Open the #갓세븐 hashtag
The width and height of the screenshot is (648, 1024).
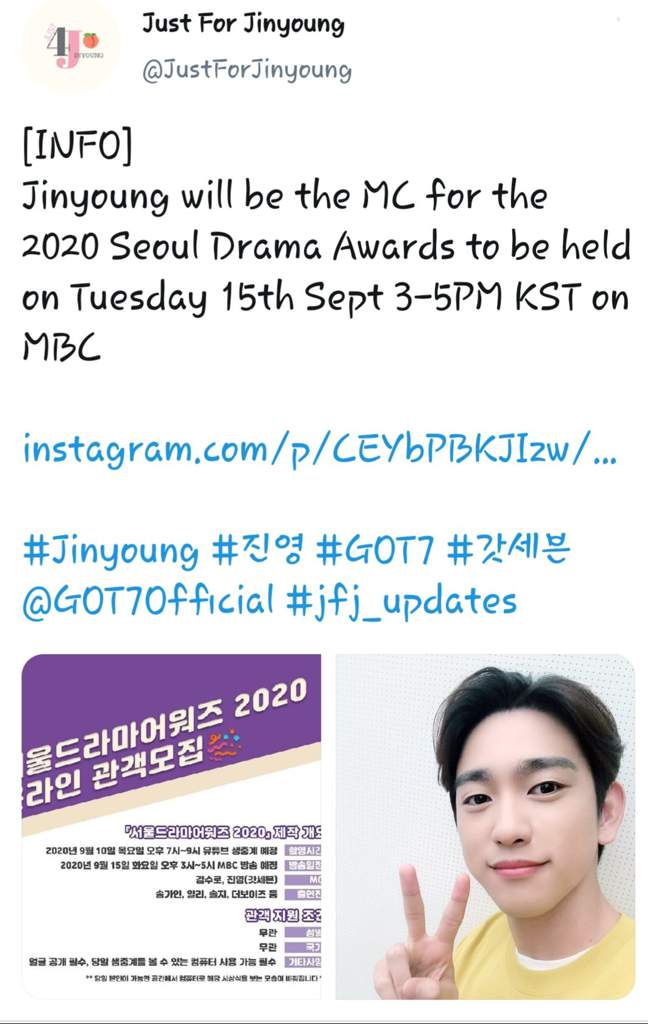pyautogui.click(x=523, y=549)
